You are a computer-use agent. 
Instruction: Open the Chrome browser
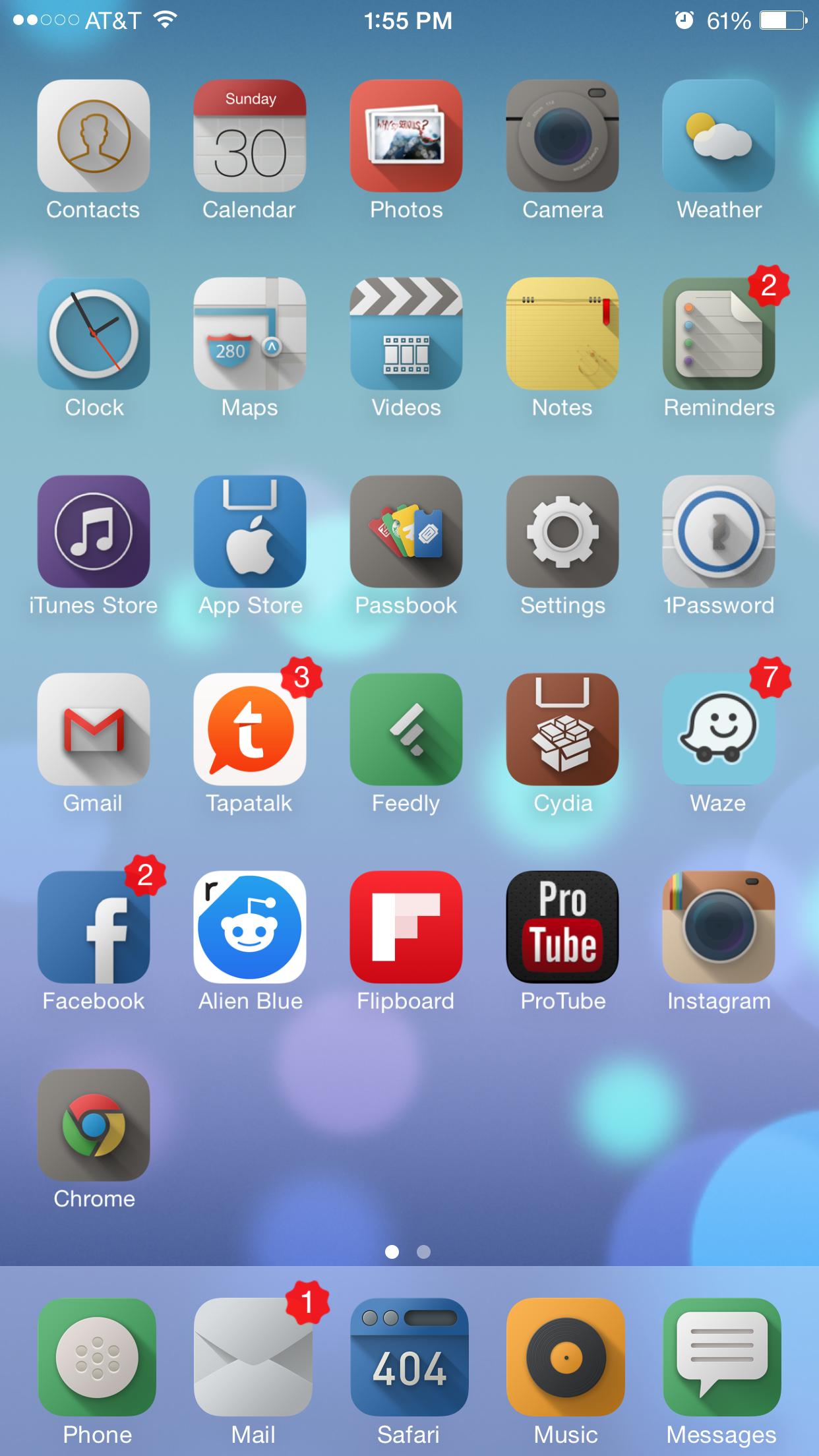tap(93, 1125)
